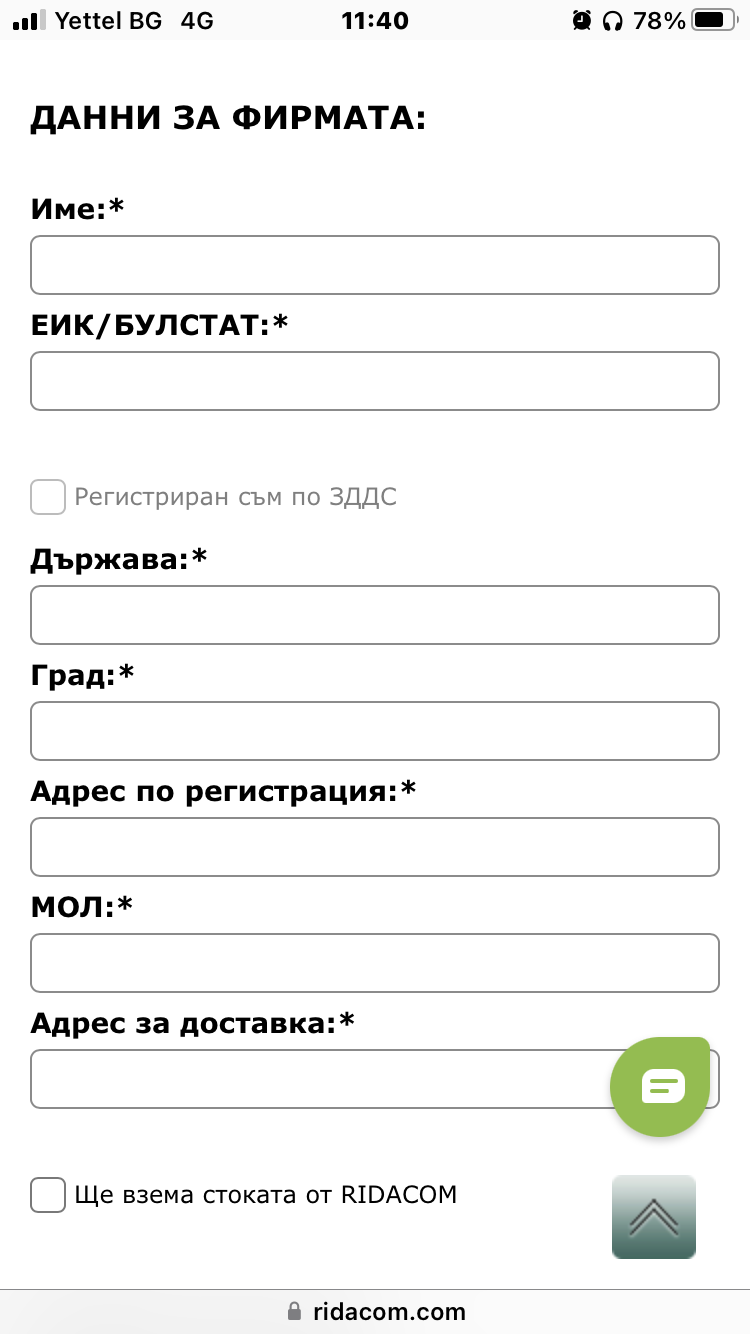The width and height of the screenshot is (750, 1334).
Task: Tap the МОЛ input field
Action: [x=375, y=963]
